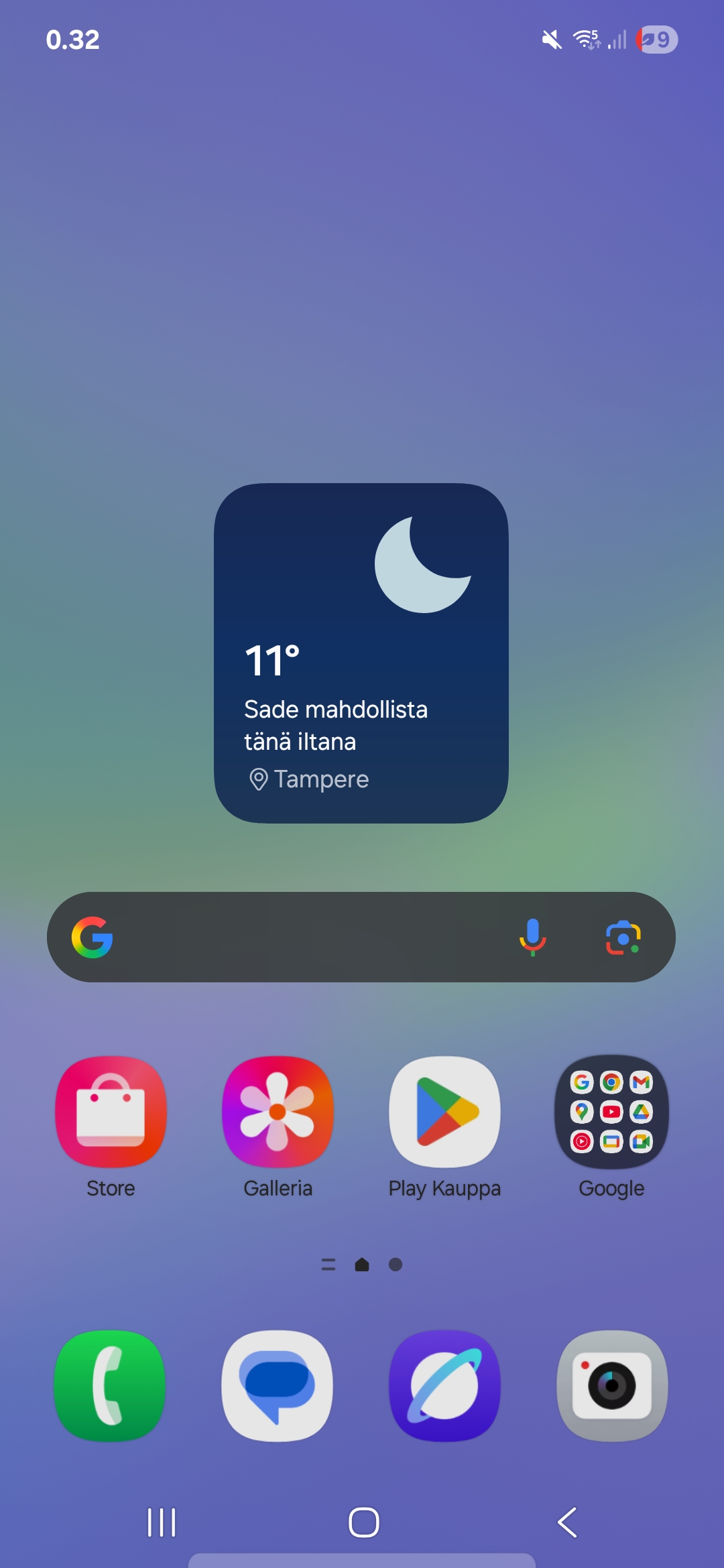Go to the second home page dot
Screen dimensions: 724x1568
(x=396, y=1264)
